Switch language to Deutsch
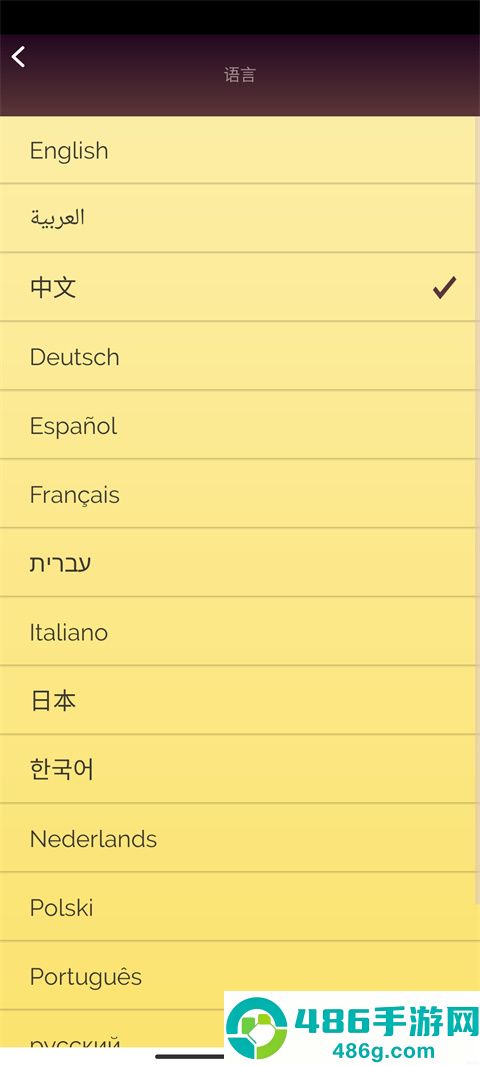 click(238, 356)
